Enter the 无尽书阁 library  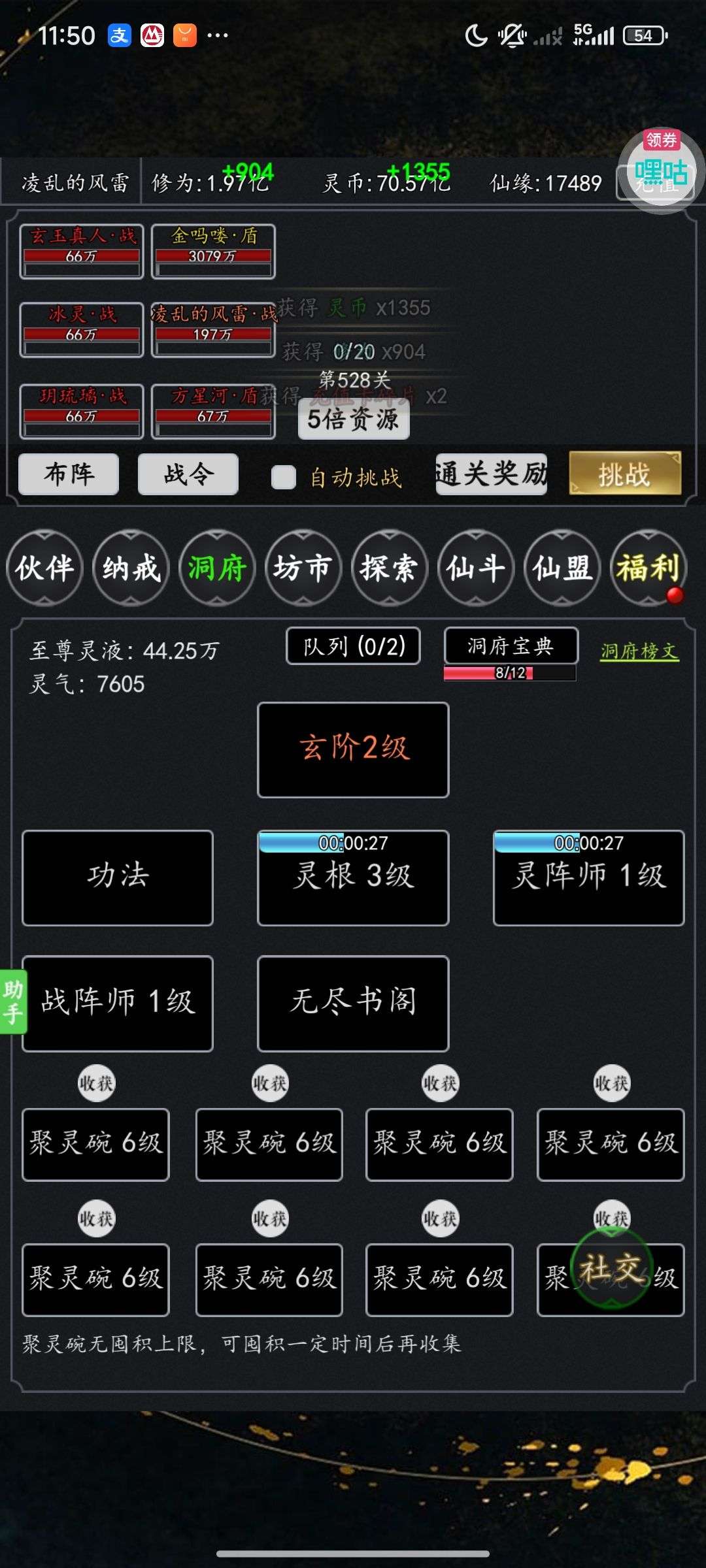353,1003
